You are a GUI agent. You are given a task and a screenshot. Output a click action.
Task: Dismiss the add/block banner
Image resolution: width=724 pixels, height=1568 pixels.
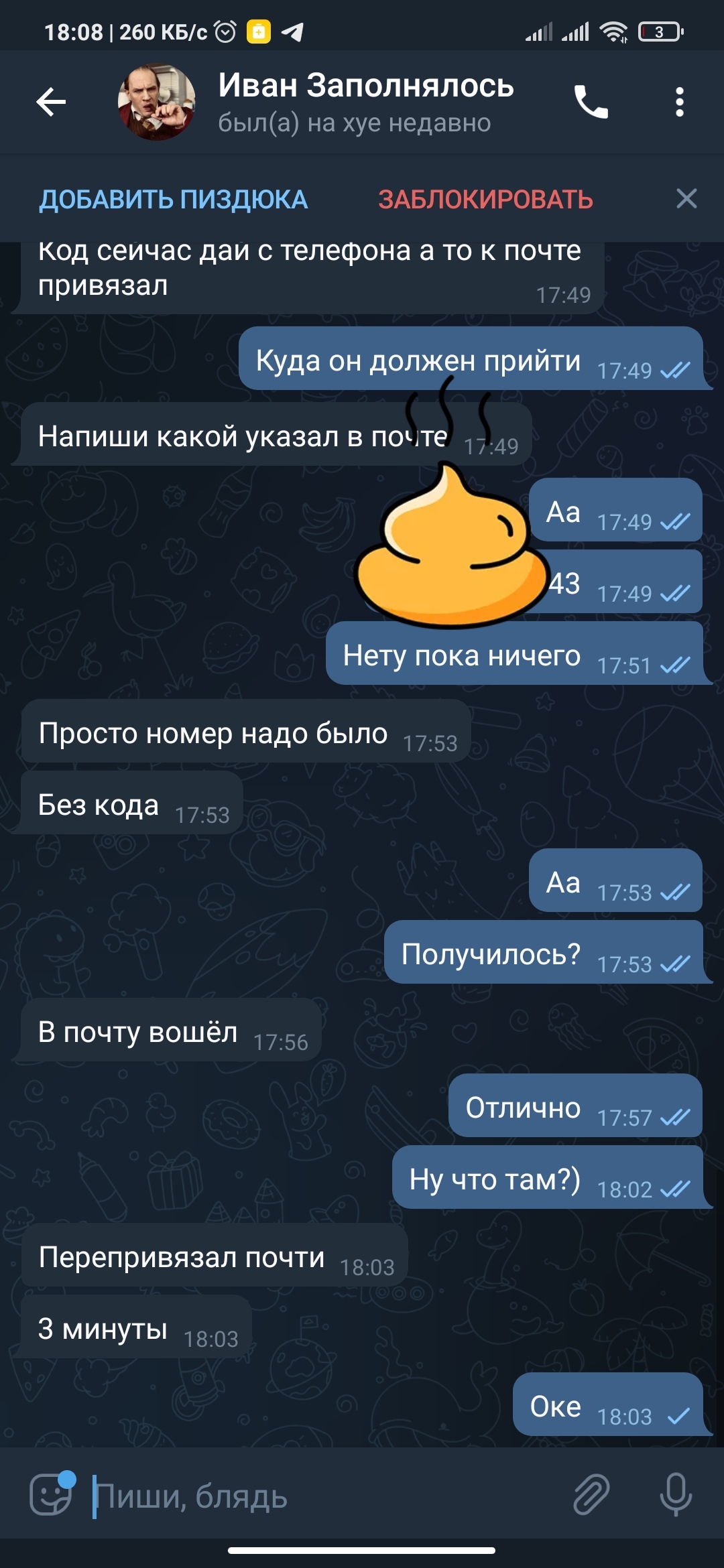pos(686,198)
